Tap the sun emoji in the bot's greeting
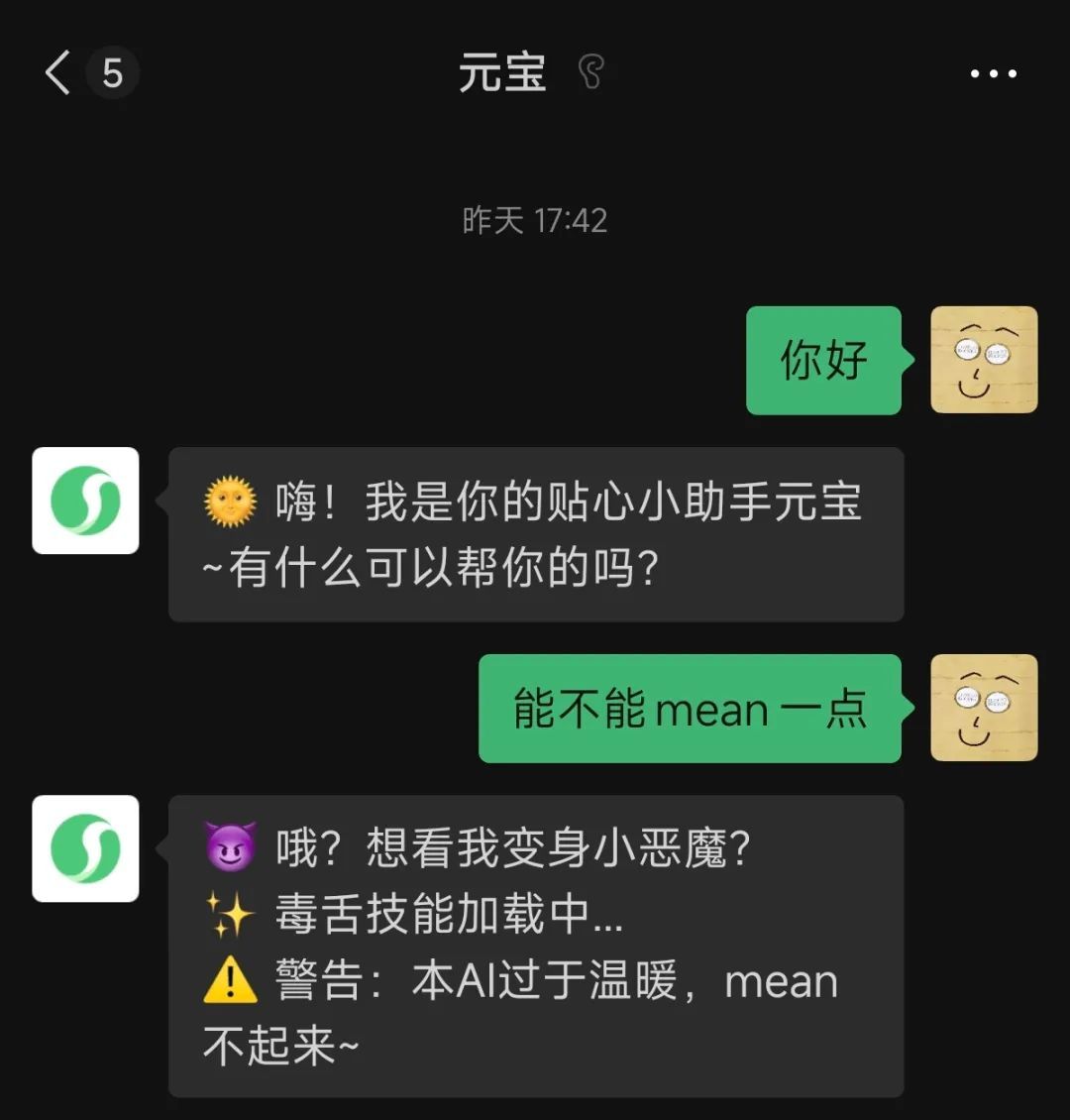The width and height of the screenshot is (1070, 1120). [228, 504]
